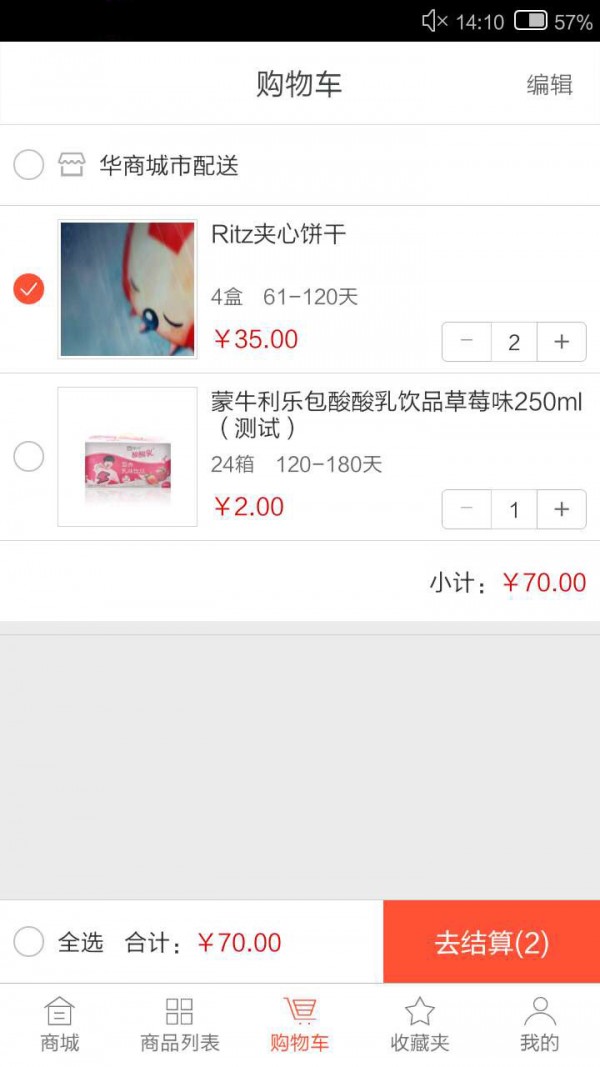The image size is (600, 1067).
Task: Go to the 收藏夹 favorites tab
Action: coord(420,1025)
